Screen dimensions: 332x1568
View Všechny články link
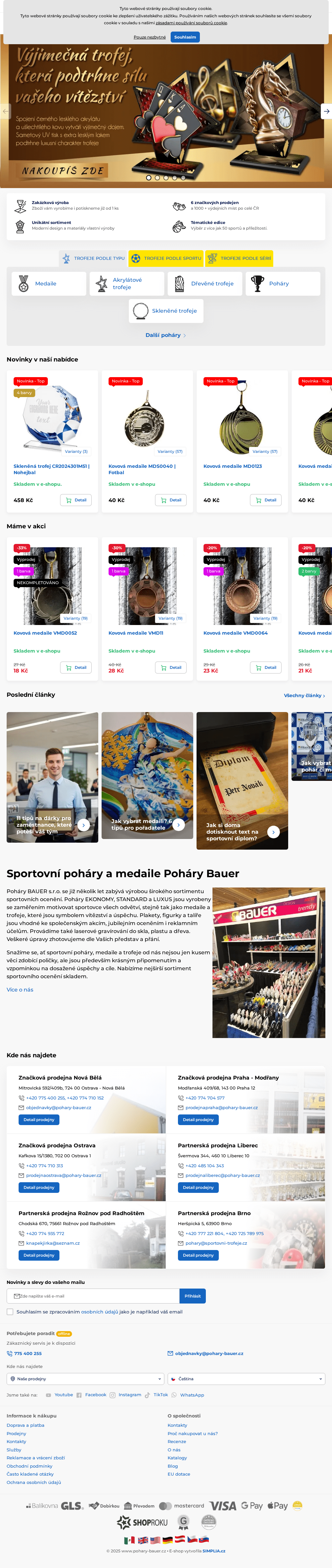point(304,695)
